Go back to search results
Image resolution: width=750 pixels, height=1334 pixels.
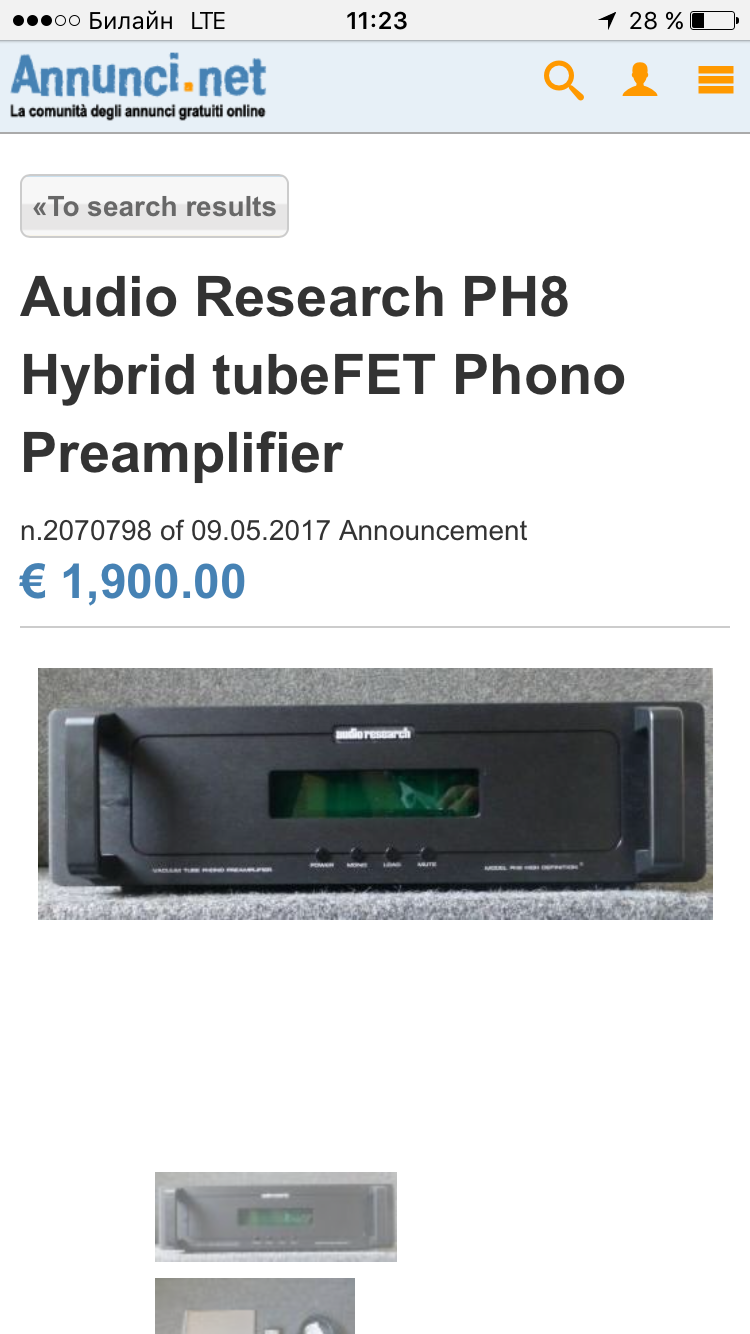coord(154,207)
